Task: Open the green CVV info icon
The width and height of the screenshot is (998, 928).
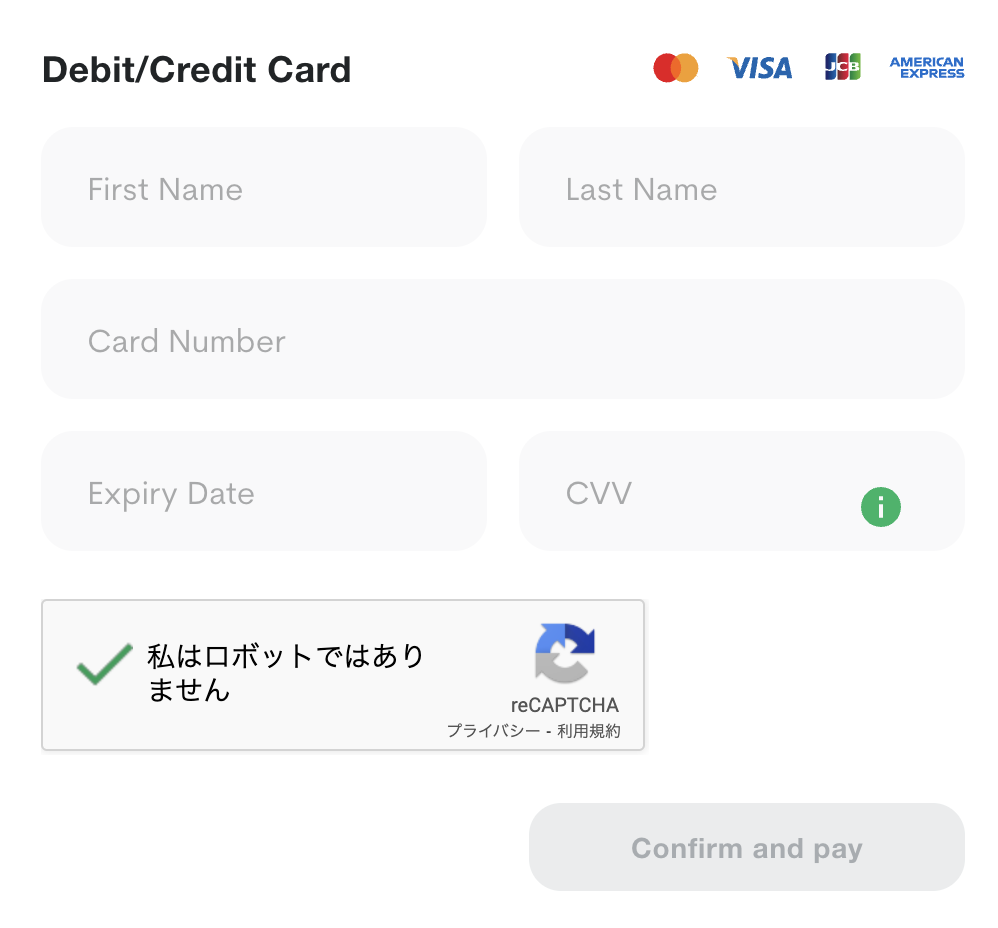Action: point(880,508)
